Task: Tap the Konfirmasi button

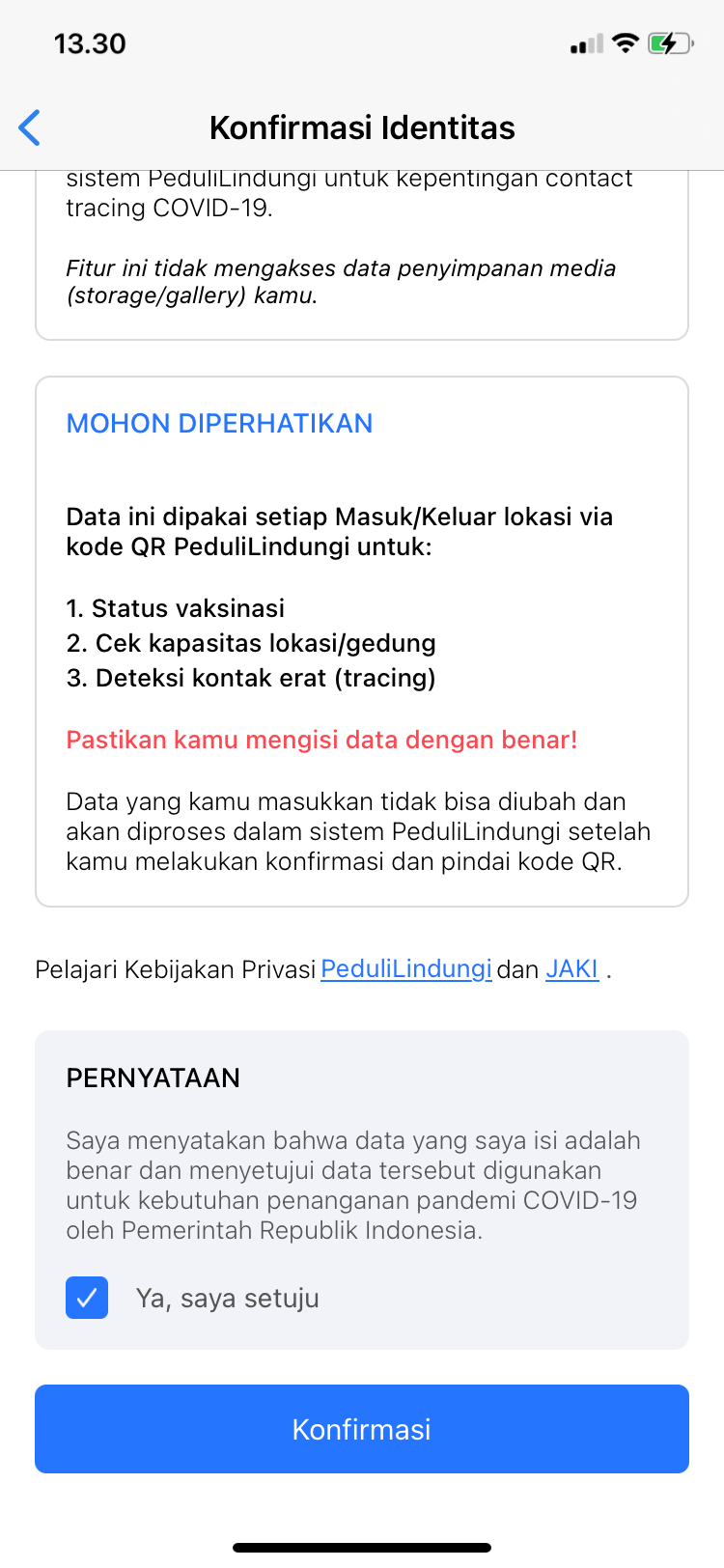Action: [x=362, y=1429]
